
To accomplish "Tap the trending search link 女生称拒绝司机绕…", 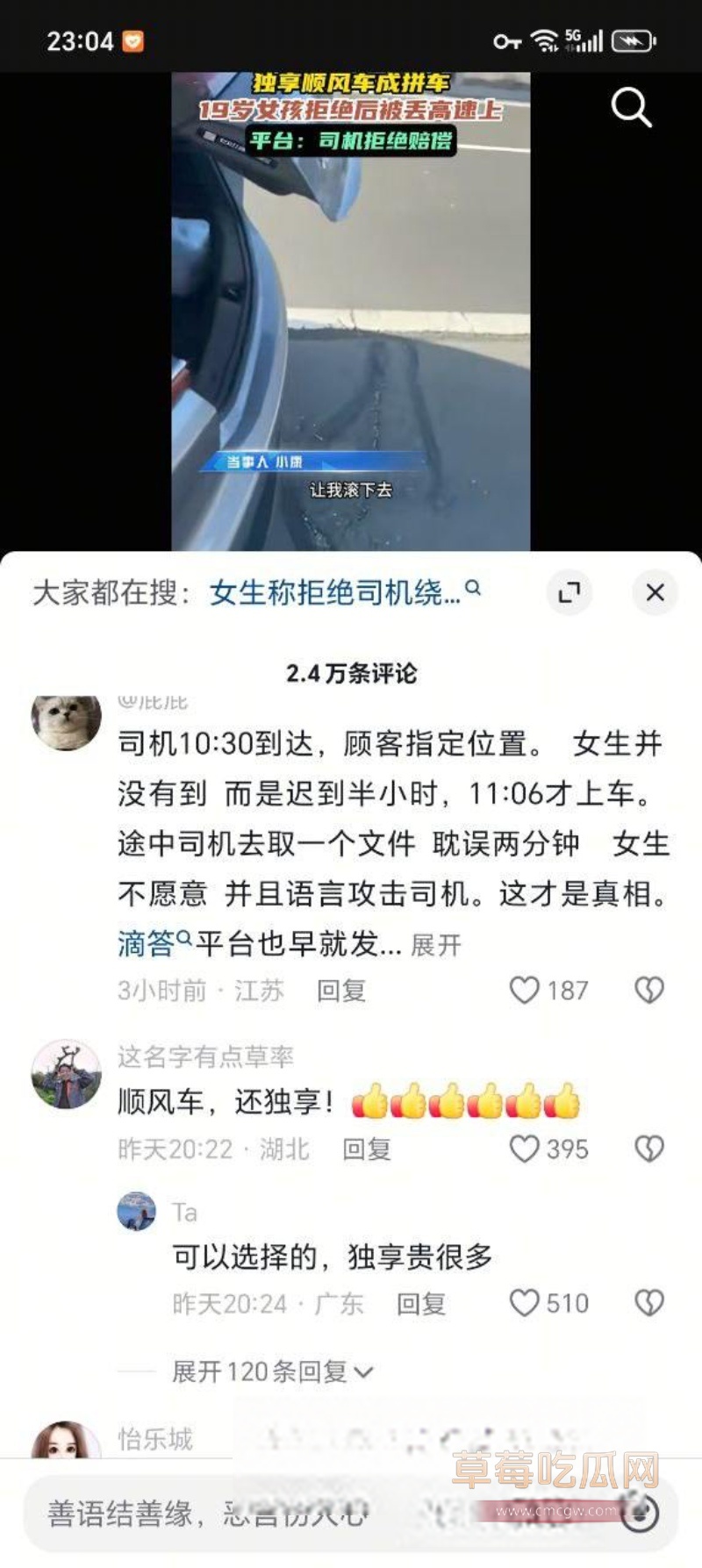I will 342,592.
